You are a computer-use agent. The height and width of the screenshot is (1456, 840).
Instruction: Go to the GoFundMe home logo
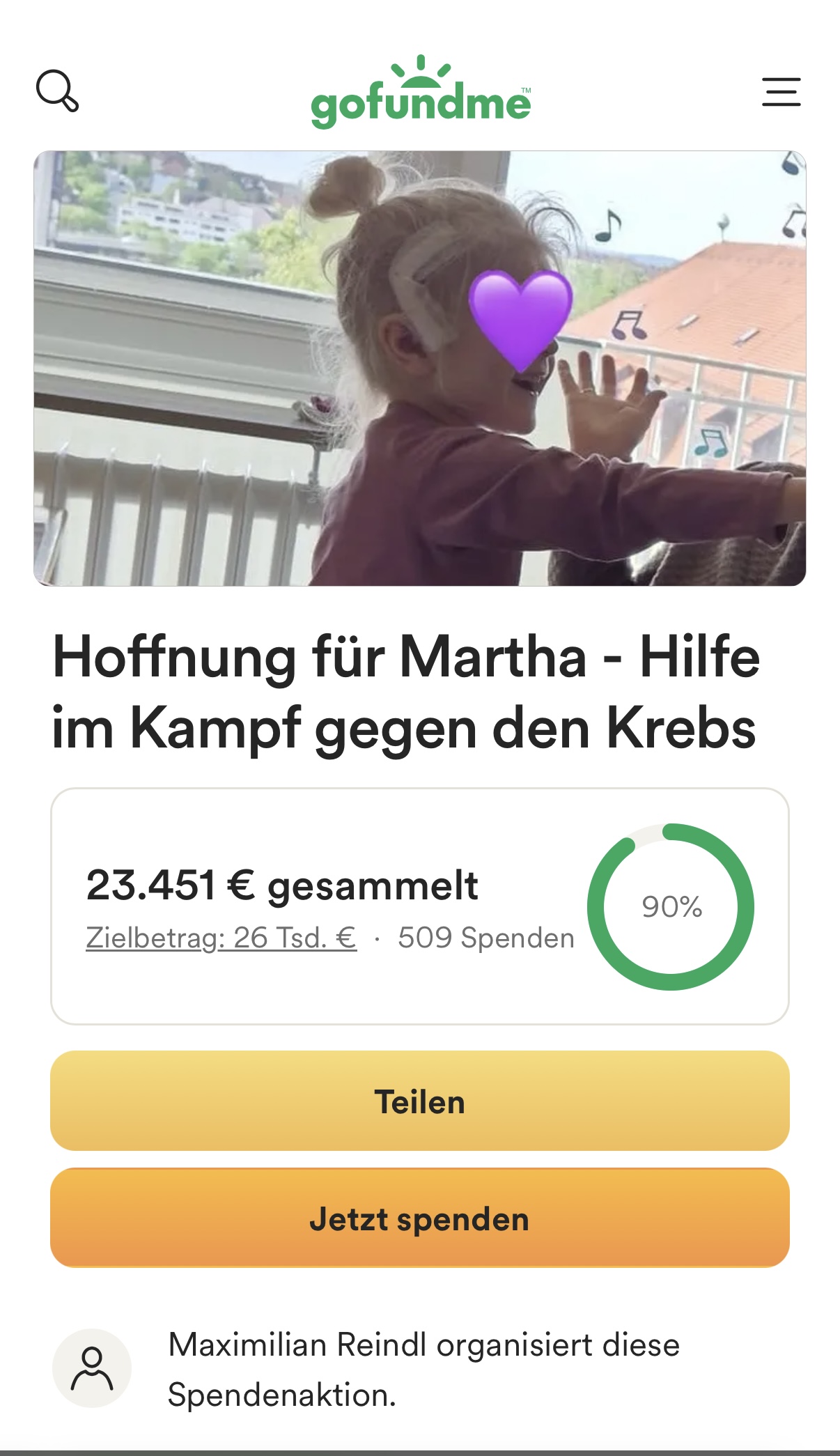point(420,93)
